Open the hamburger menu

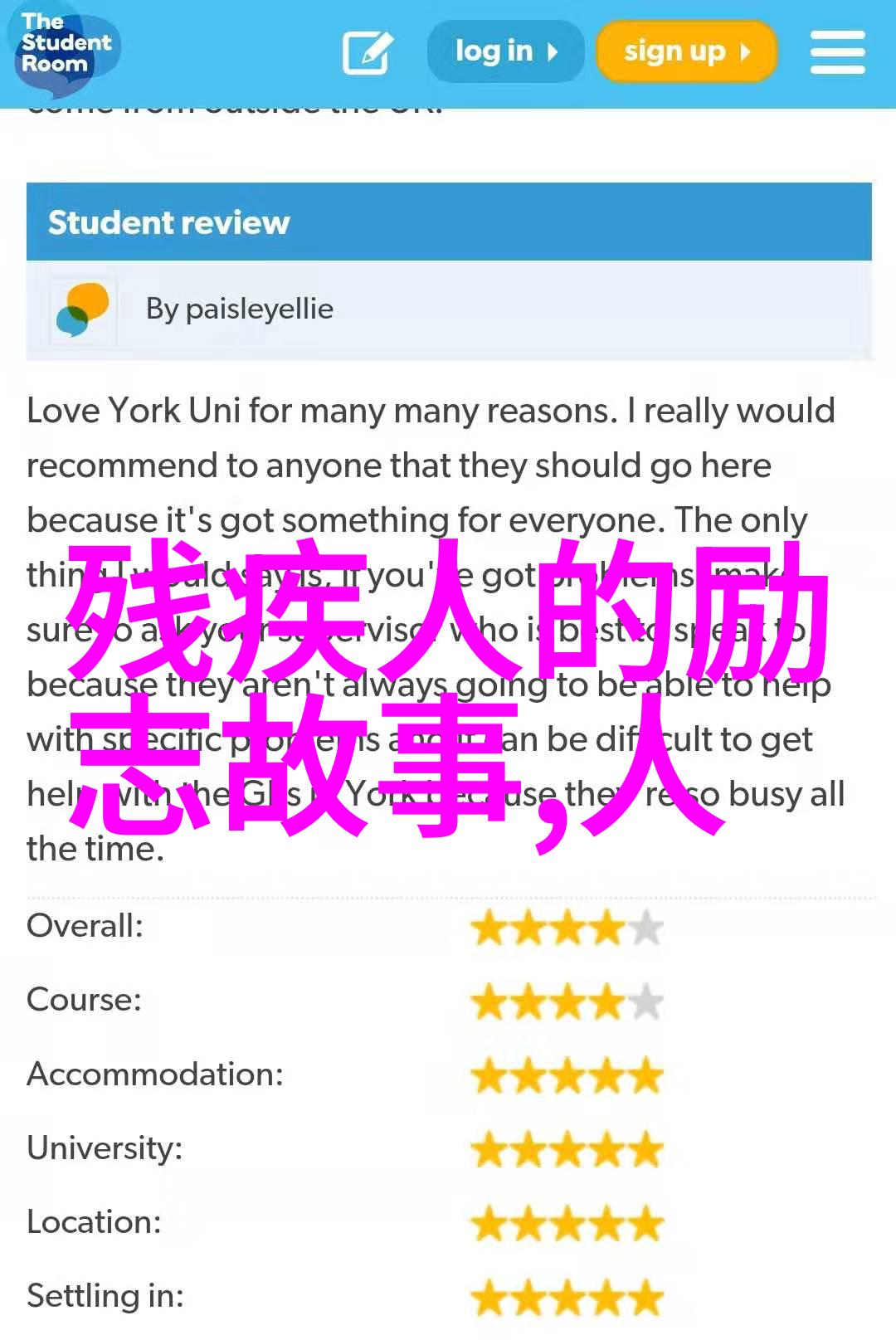(837, 52)
